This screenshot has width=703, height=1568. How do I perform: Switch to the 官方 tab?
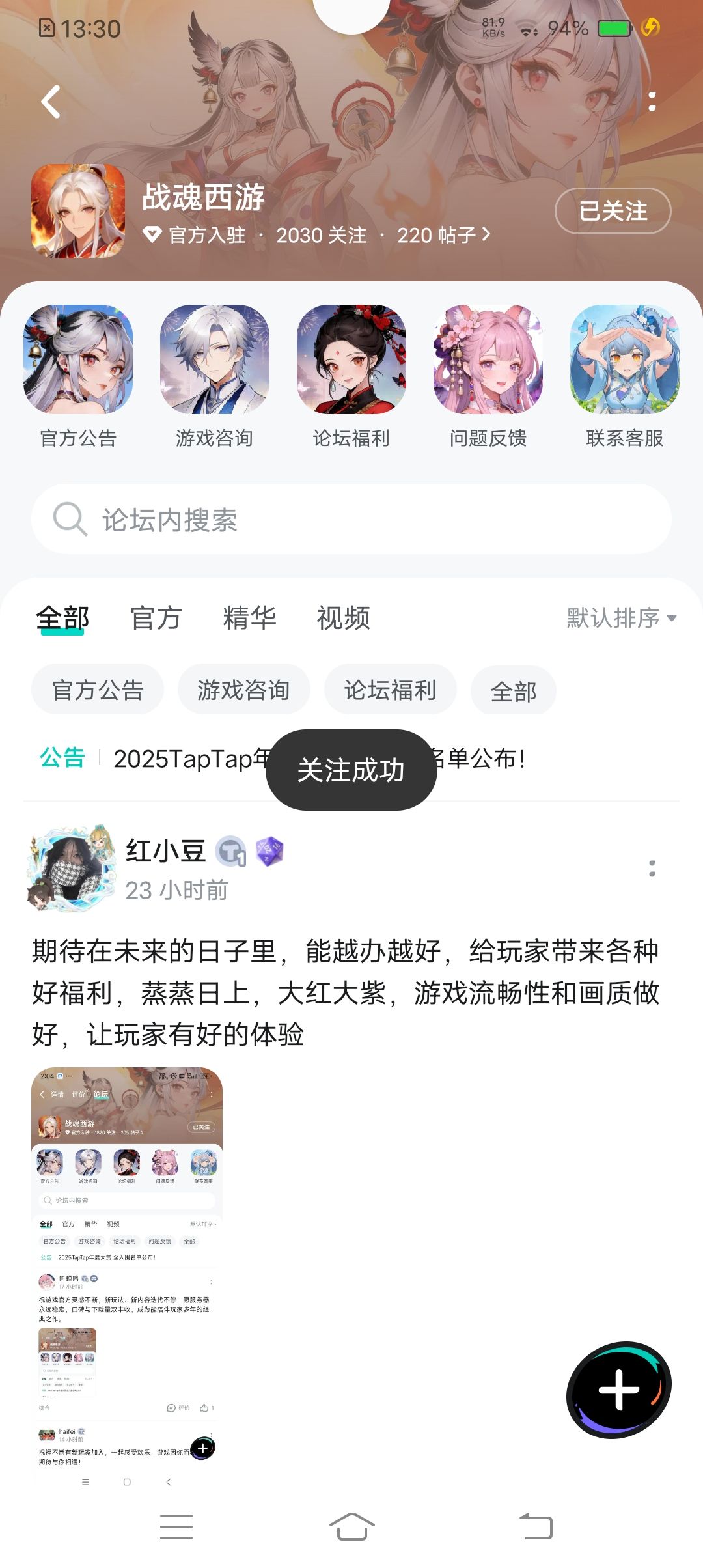click(156, 618)
